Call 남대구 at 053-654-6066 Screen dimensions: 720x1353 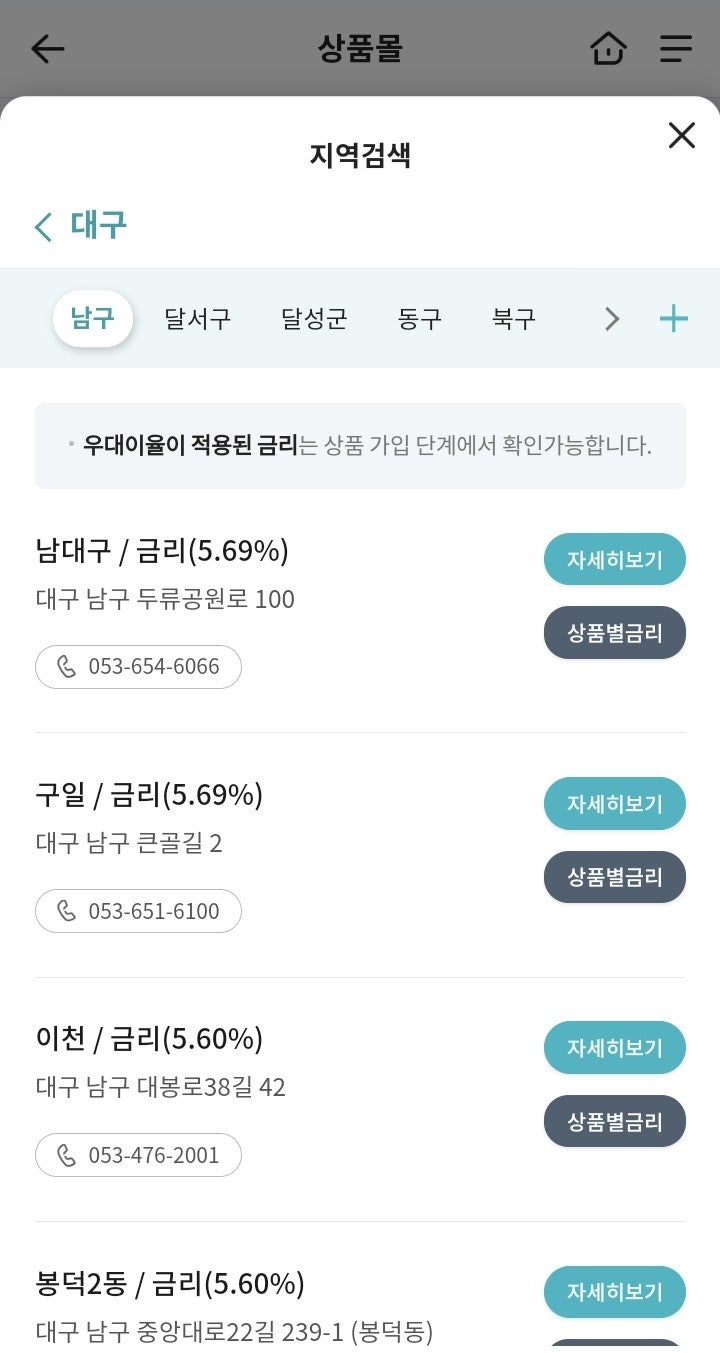tap(138, 667)
